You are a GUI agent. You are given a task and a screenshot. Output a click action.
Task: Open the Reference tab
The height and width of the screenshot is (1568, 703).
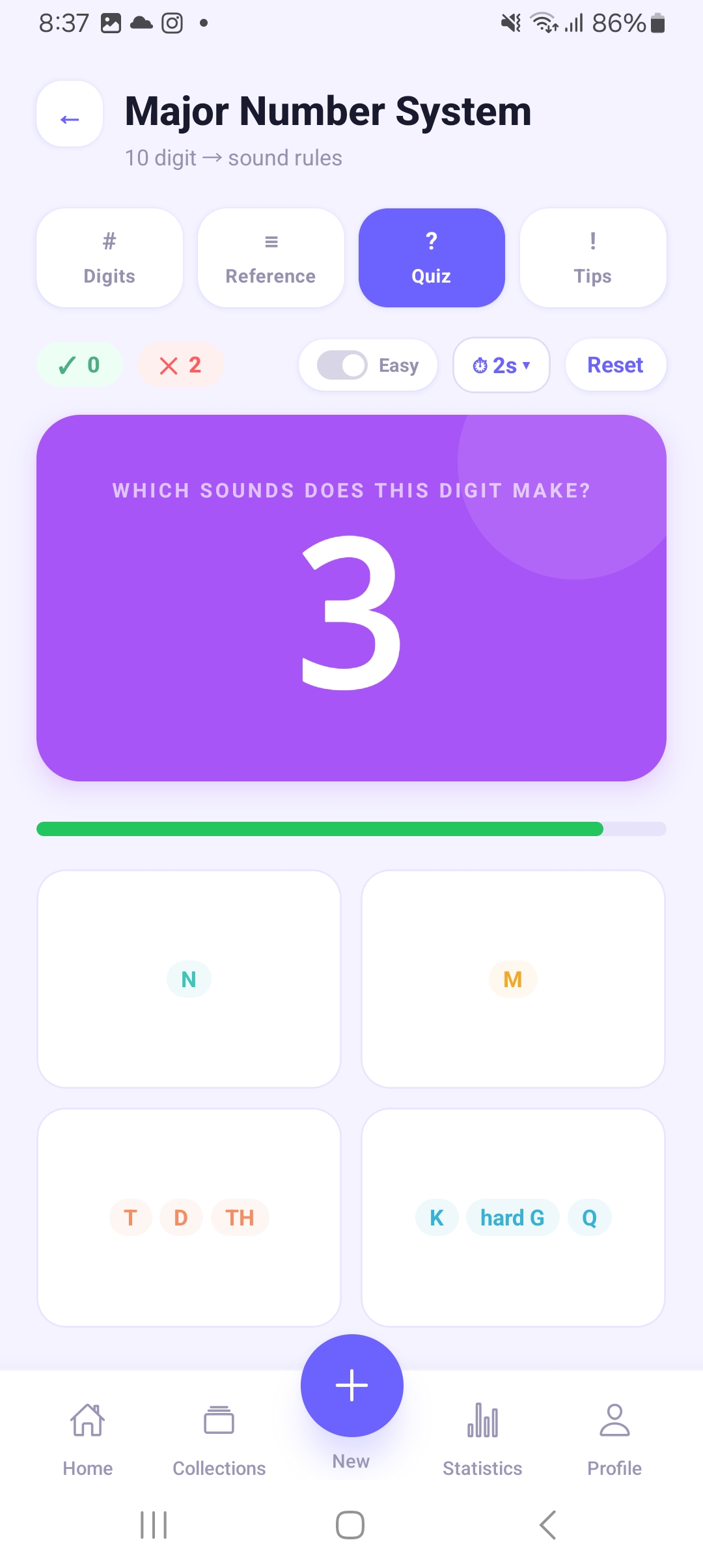[271, 258]
